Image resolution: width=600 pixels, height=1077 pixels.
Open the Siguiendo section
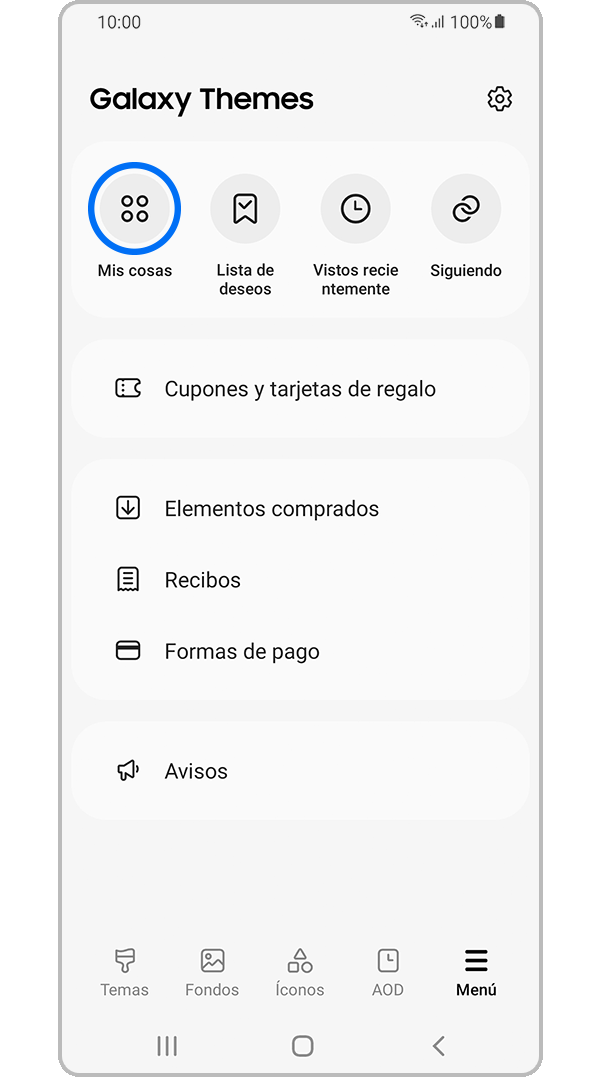pos(465,209)
